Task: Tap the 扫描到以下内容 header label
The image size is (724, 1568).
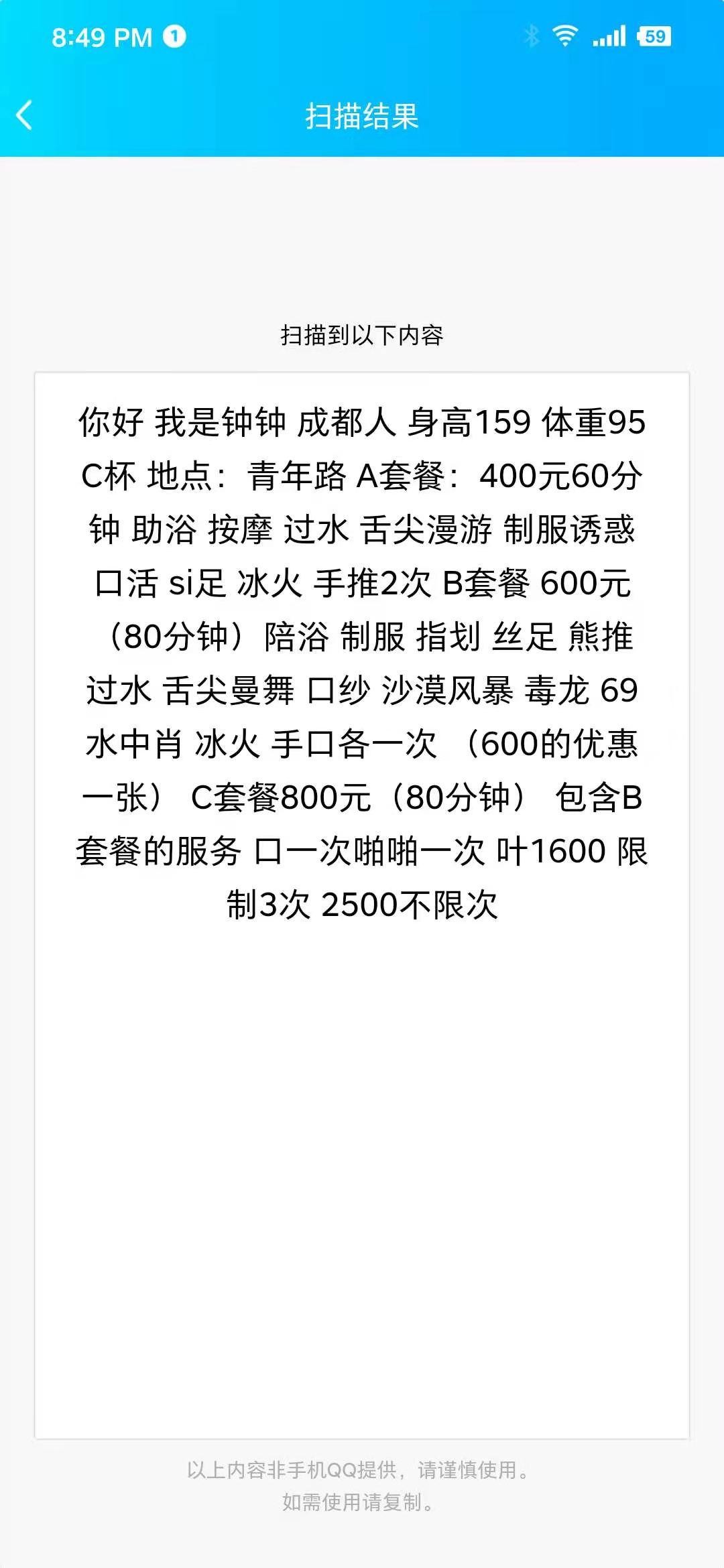Action: click(362, 333)
